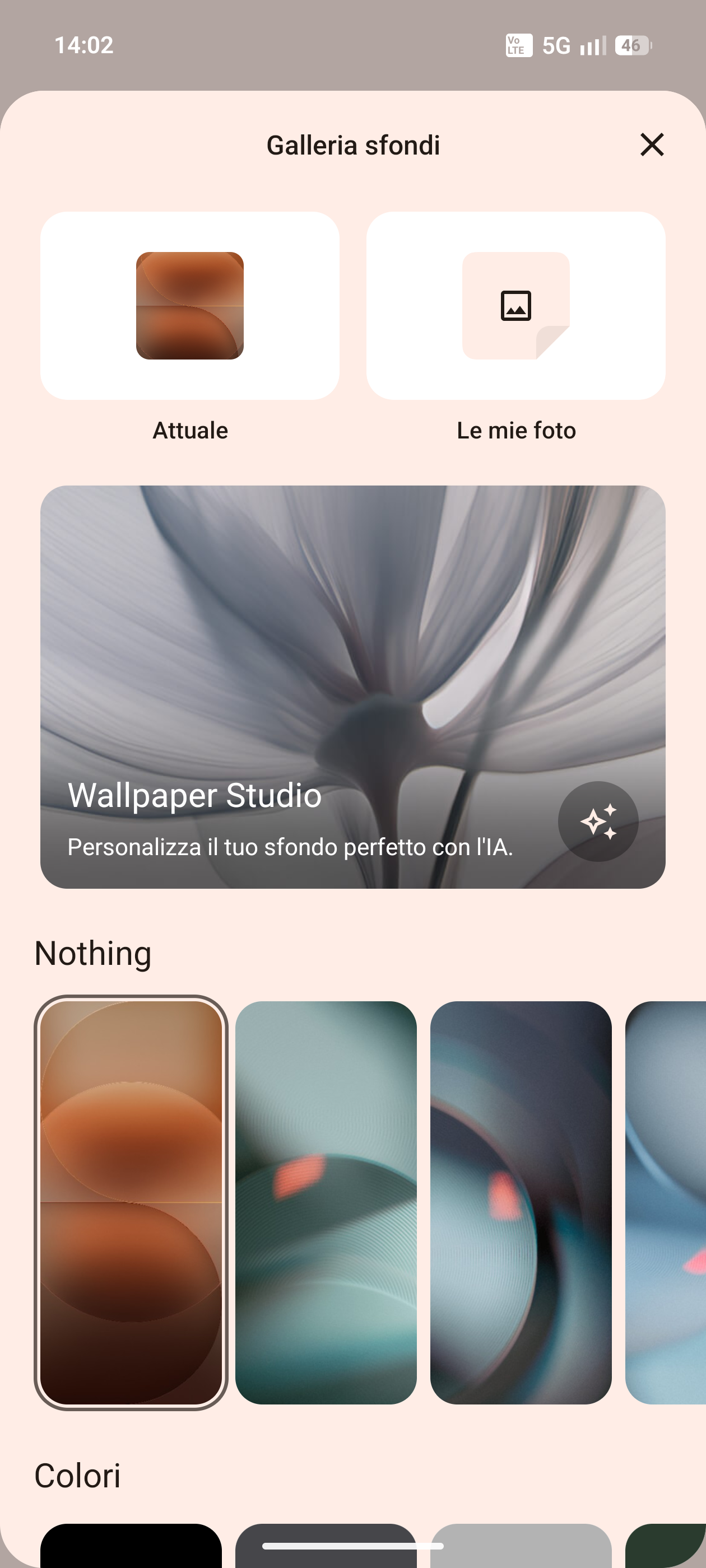Screen dimensions: 706x1568
Task: Select the teal green Nothing wallpaper
Action: tap(326, 1202)
